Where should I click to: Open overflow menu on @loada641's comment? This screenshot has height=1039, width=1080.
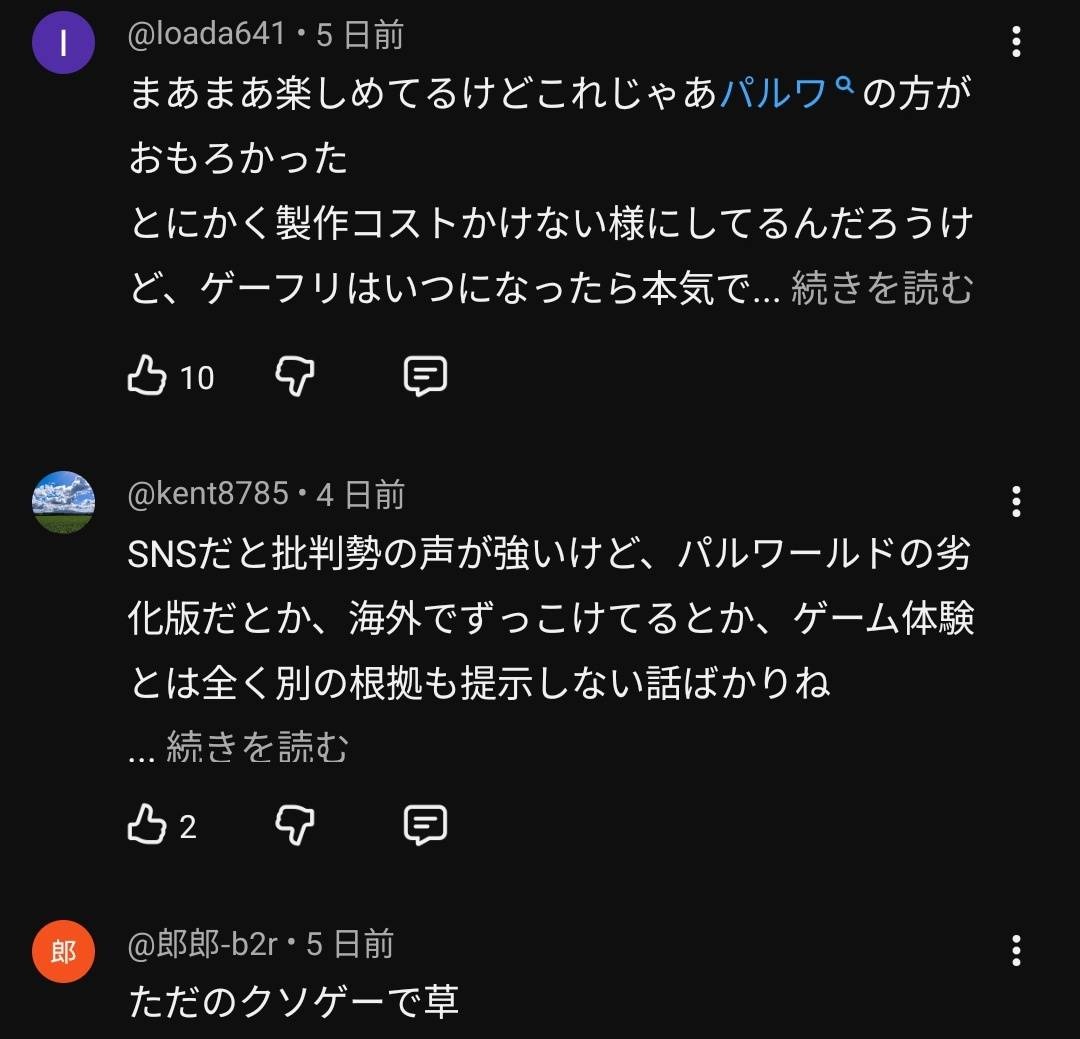point(1016,42)
